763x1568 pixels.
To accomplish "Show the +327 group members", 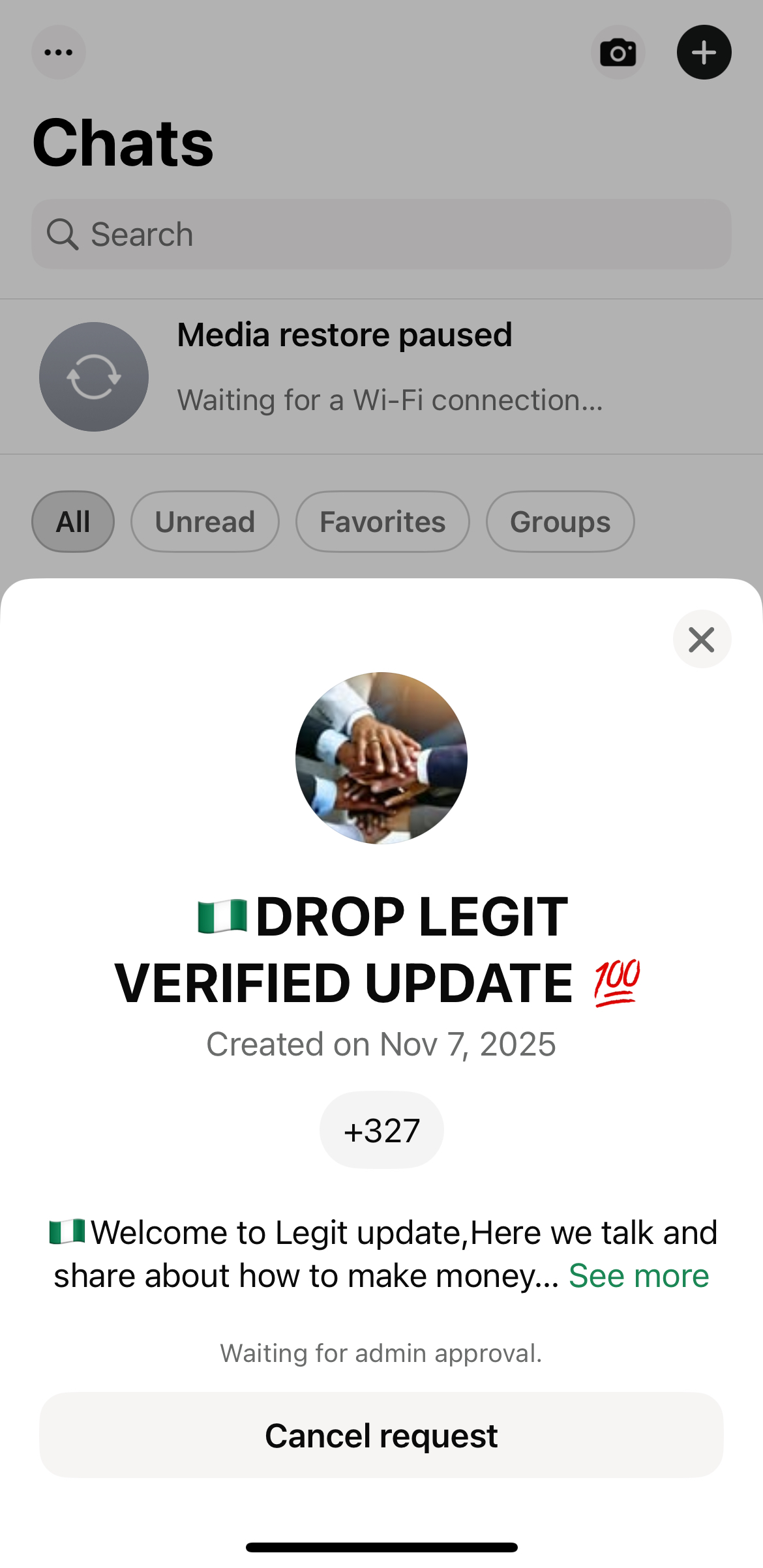I will (381, 1130).
